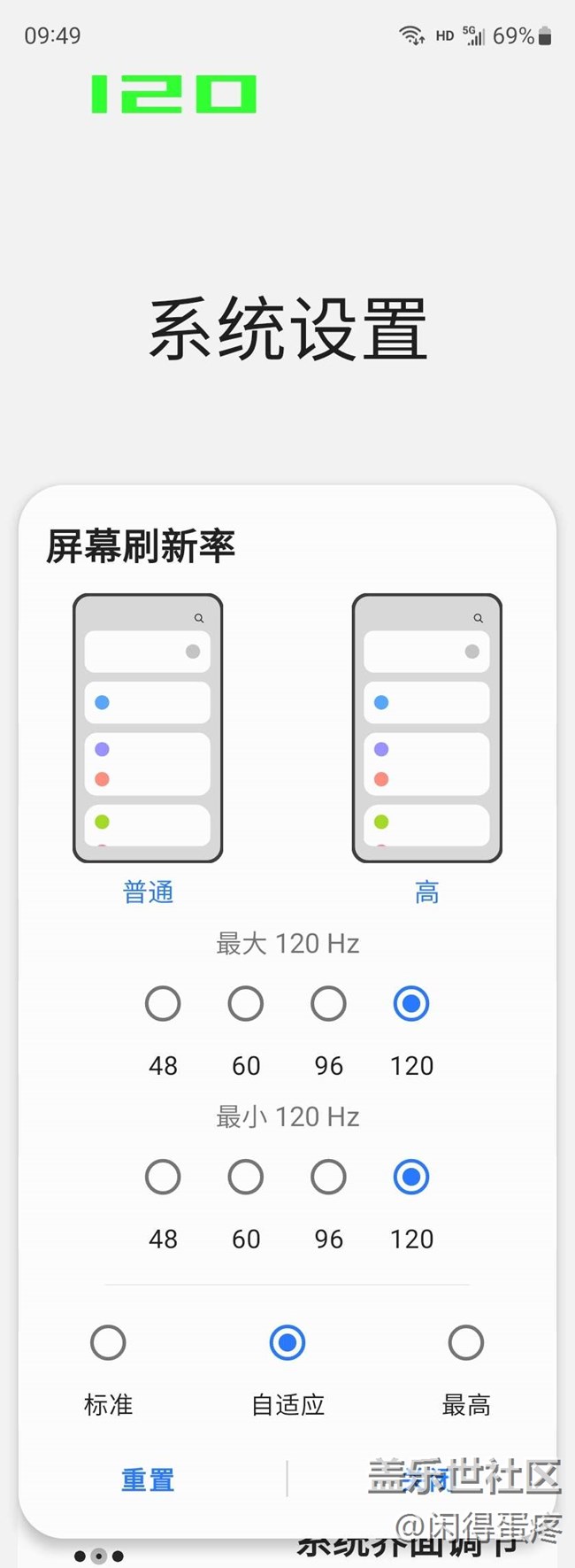
Task: Set minimum refresh rate to 60
Action: click(246, 1178)
